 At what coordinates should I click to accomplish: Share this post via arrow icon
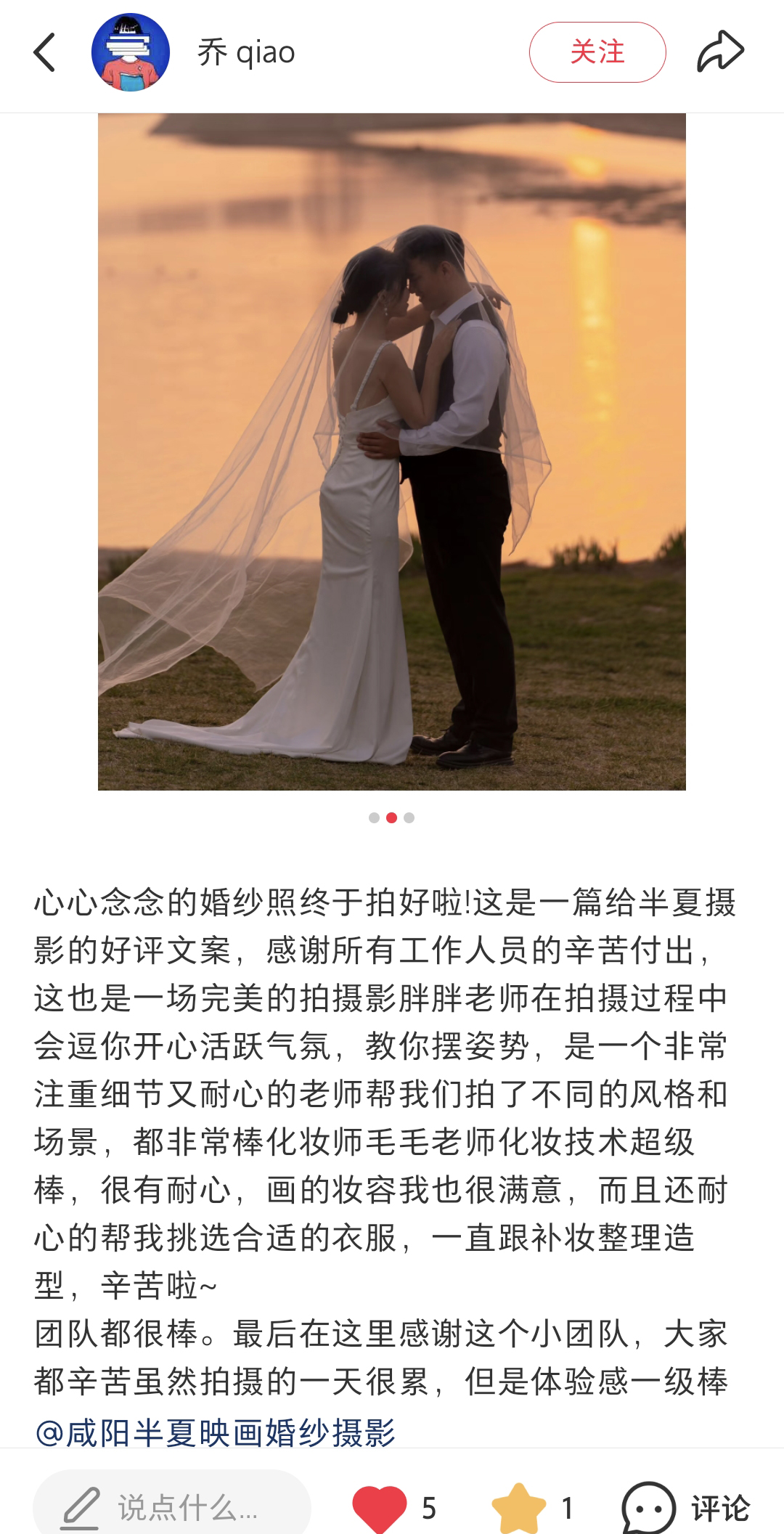pos(720,52)
